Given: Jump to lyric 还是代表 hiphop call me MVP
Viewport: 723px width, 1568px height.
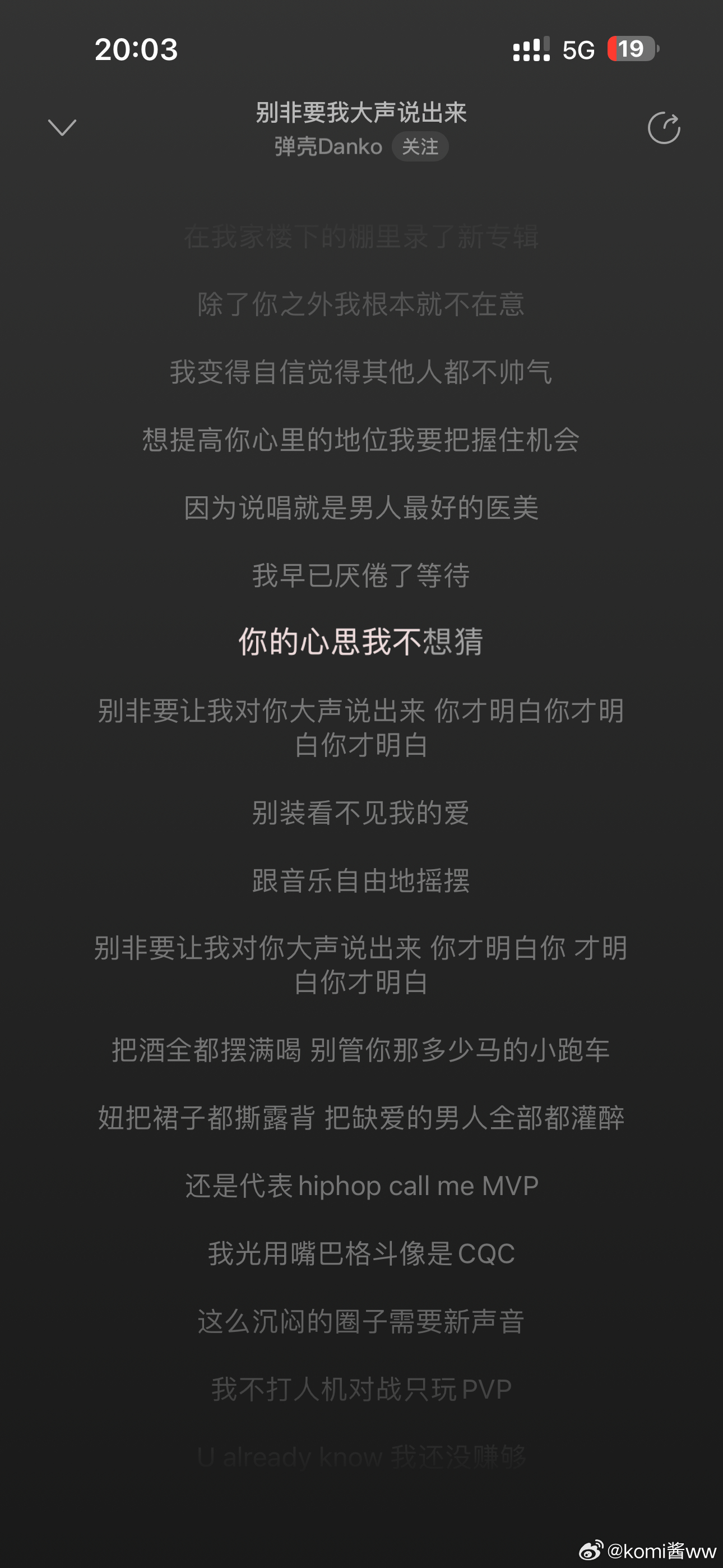Looking at the screenshot, I should tap(361, 1186).
